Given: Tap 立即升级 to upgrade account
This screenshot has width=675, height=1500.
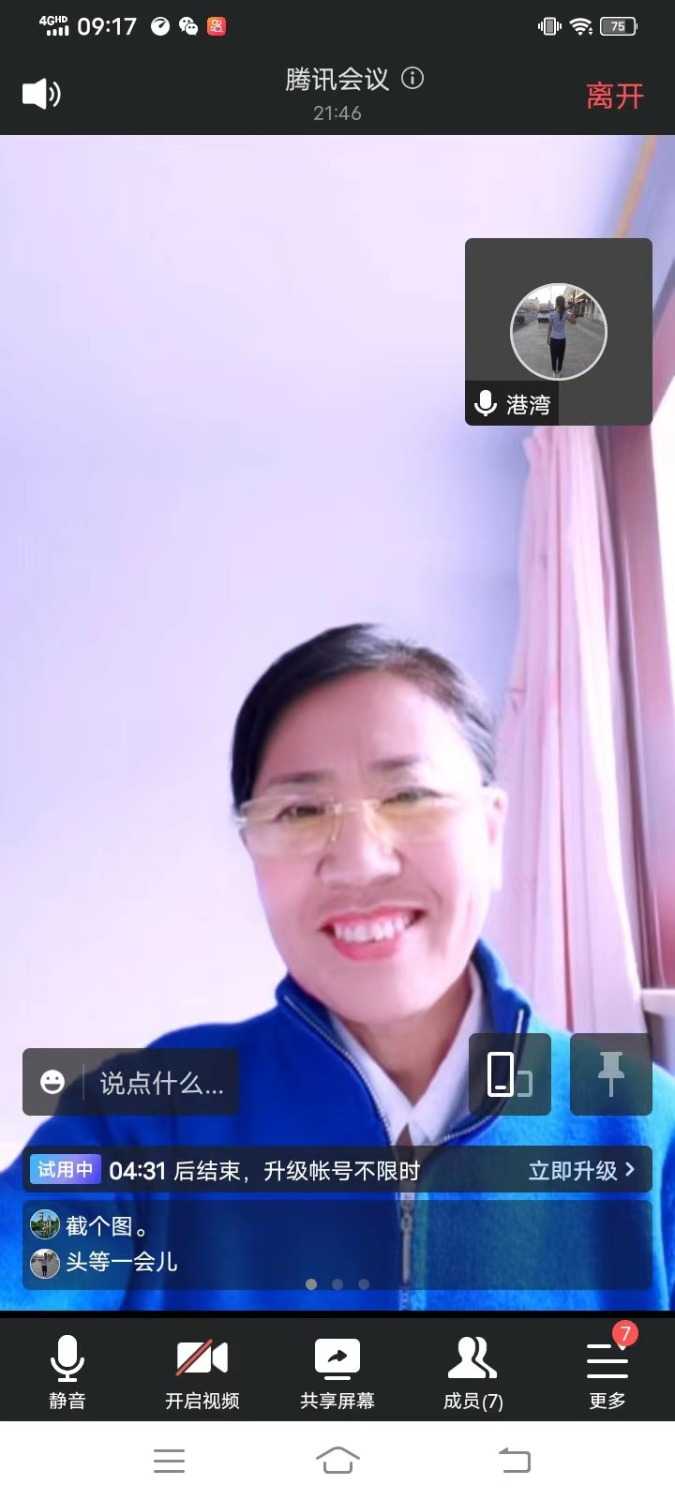Looking at the screenshot, I should 581,1170.
